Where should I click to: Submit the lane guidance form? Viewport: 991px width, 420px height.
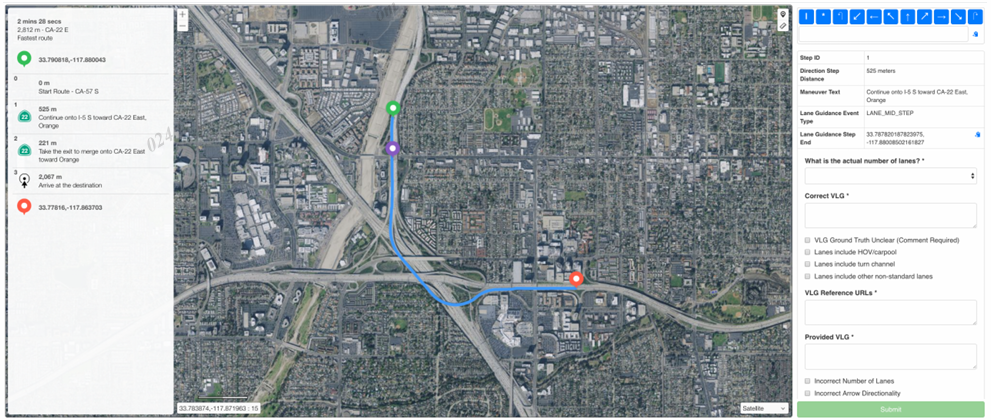(x=890, y=408)
